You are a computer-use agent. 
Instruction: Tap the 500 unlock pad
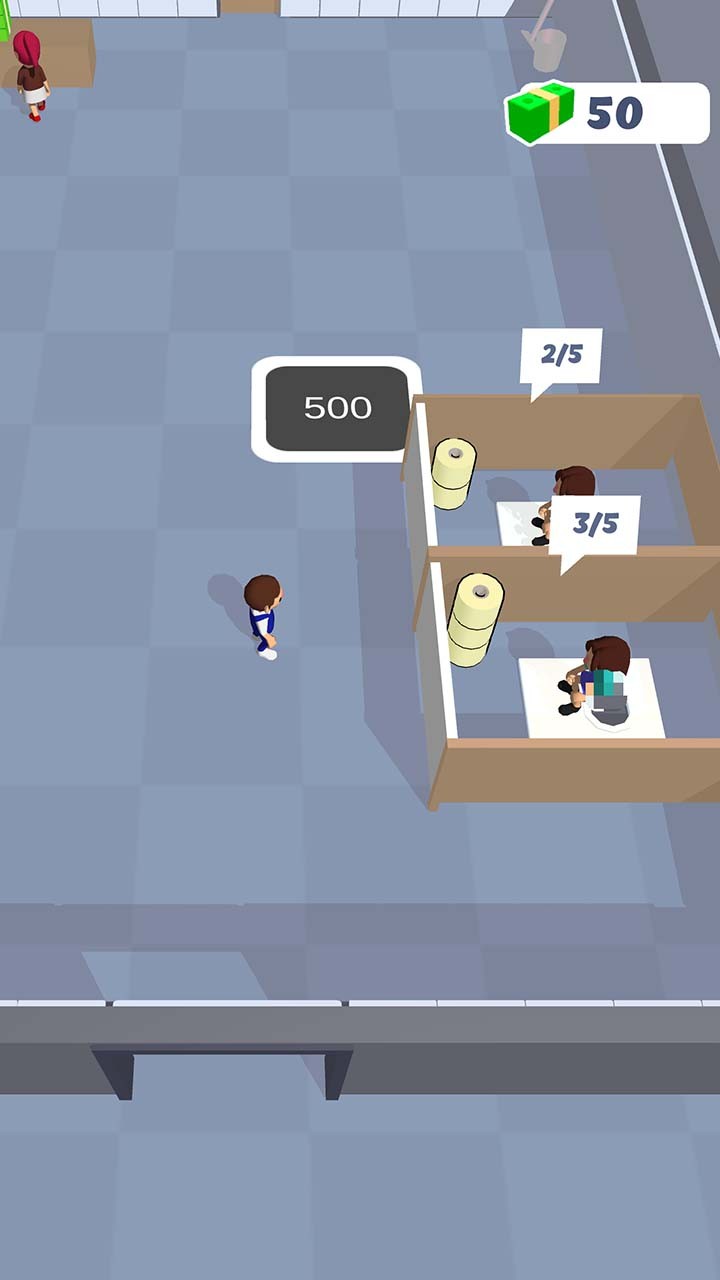(337, 408)
